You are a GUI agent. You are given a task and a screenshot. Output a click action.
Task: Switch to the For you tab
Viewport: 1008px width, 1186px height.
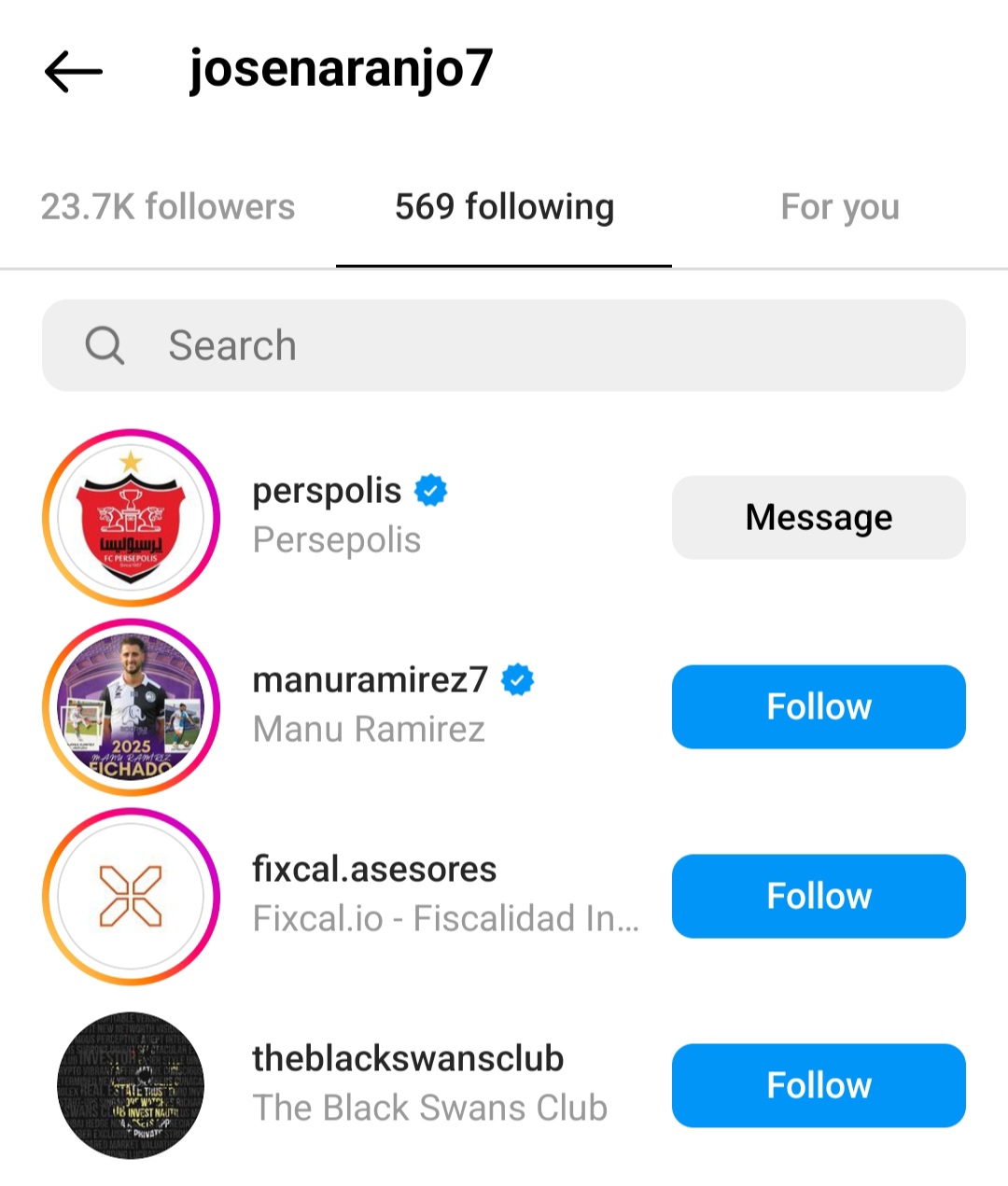click(839, 207)
